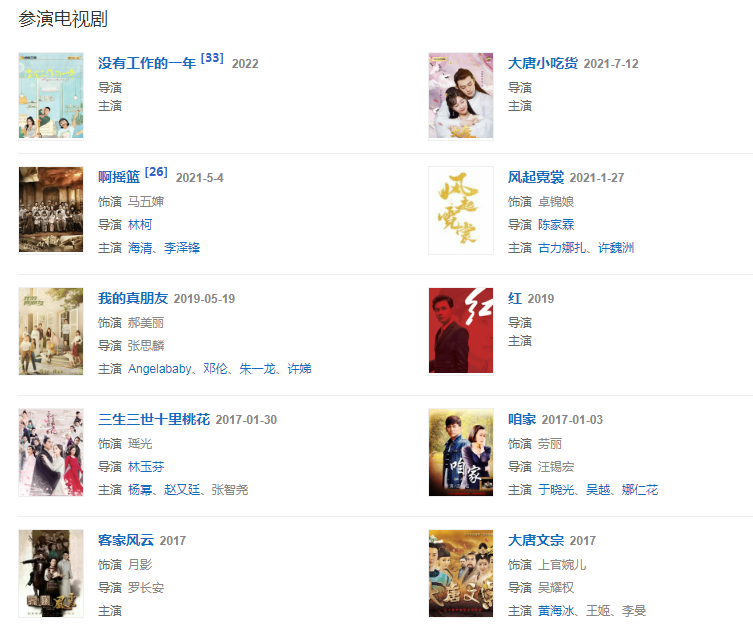
Task: Open reference 33 next to 没有工作的一年
Action: pyautogui.click(x=212, y=58)
